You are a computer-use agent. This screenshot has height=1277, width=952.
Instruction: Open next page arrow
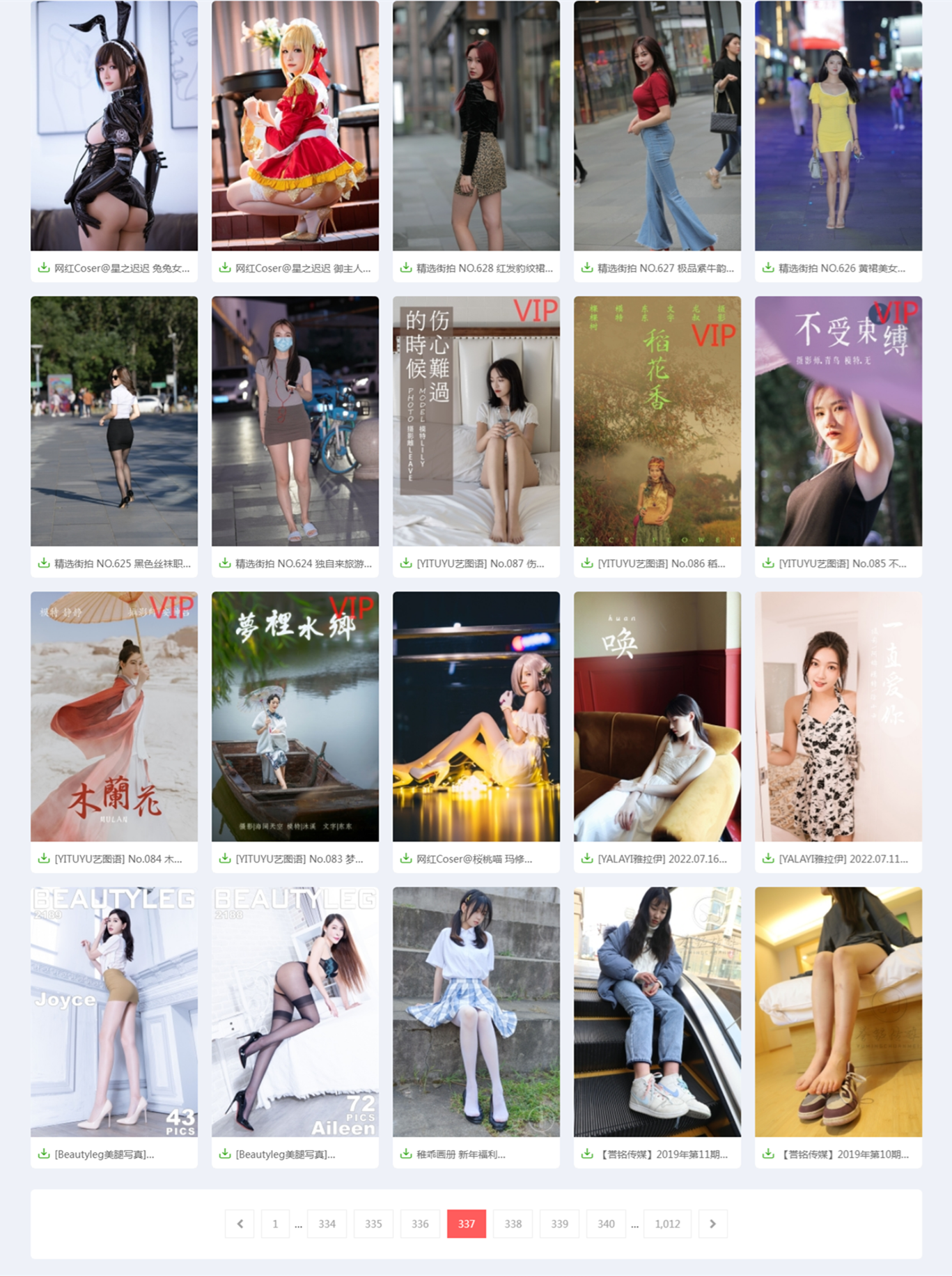712,1223
